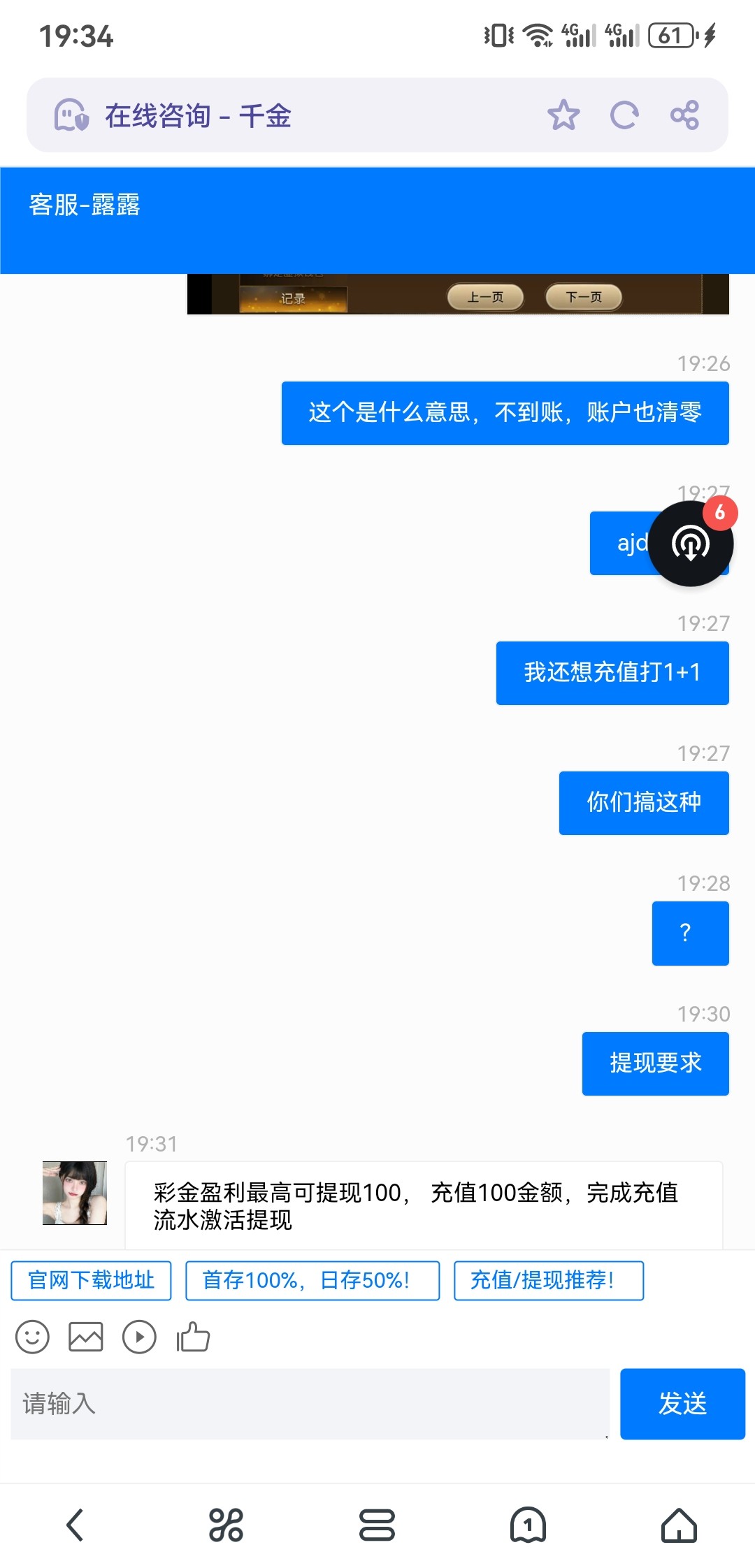Go to the browser home page
This screenshot has height=1568, width=755.
click(x=679, y=1525)
